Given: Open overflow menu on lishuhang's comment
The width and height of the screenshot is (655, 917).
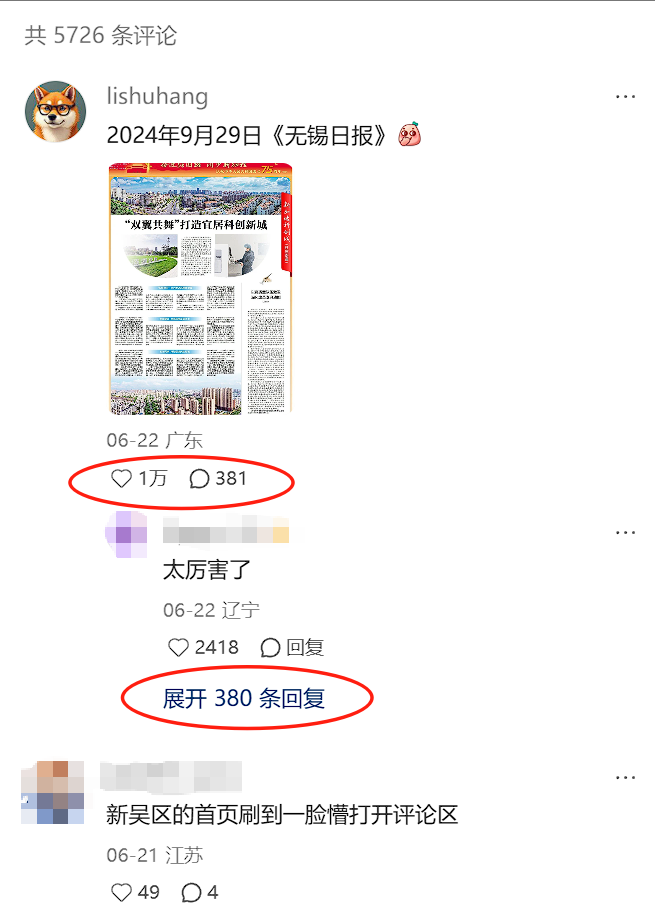Looking at the screenshot, I should [626, 97].
